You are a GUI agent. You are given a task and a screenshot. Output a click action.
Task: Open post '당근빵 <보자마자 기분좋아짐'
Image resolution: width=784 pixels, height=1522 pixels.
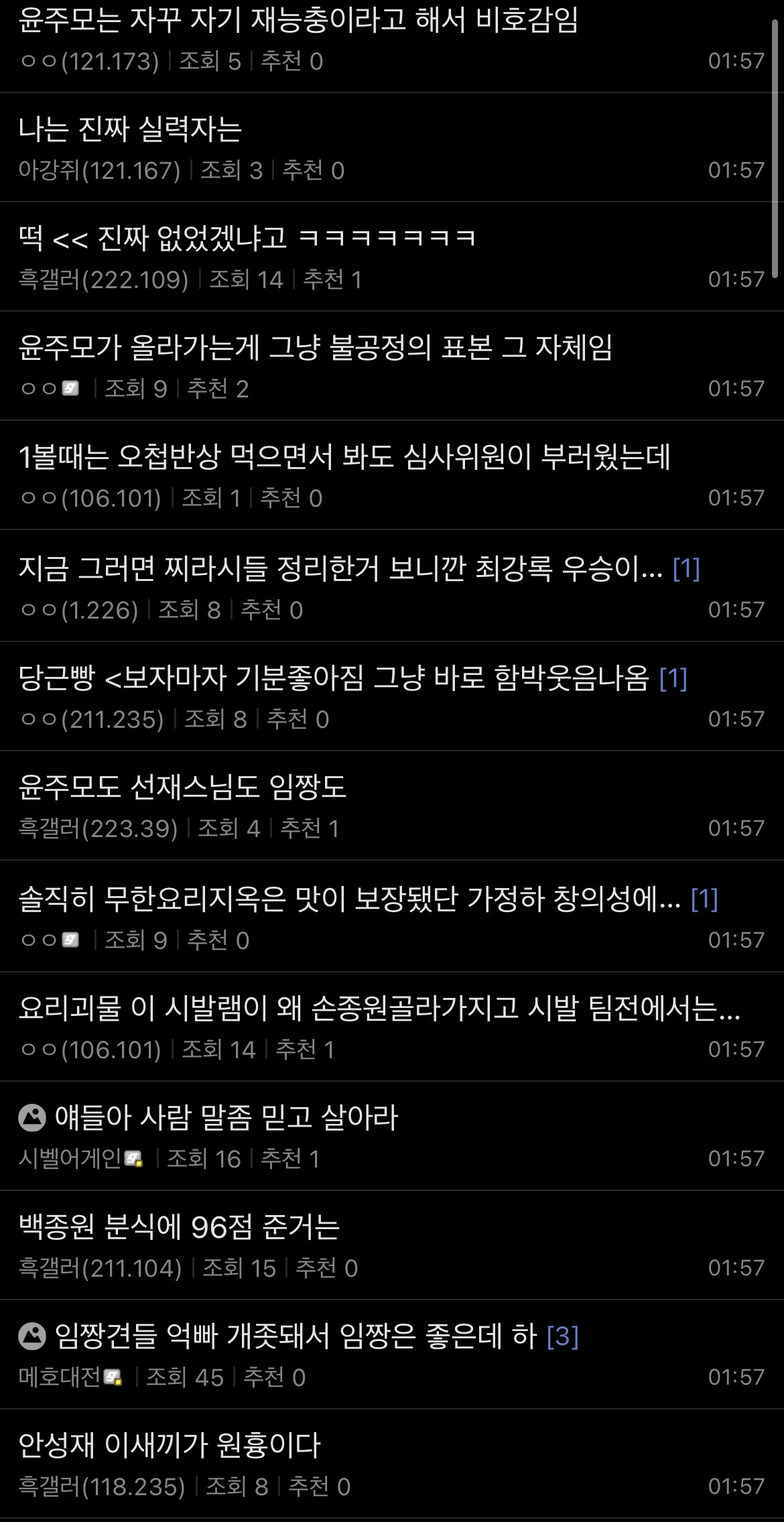click(x=334, y=678)
